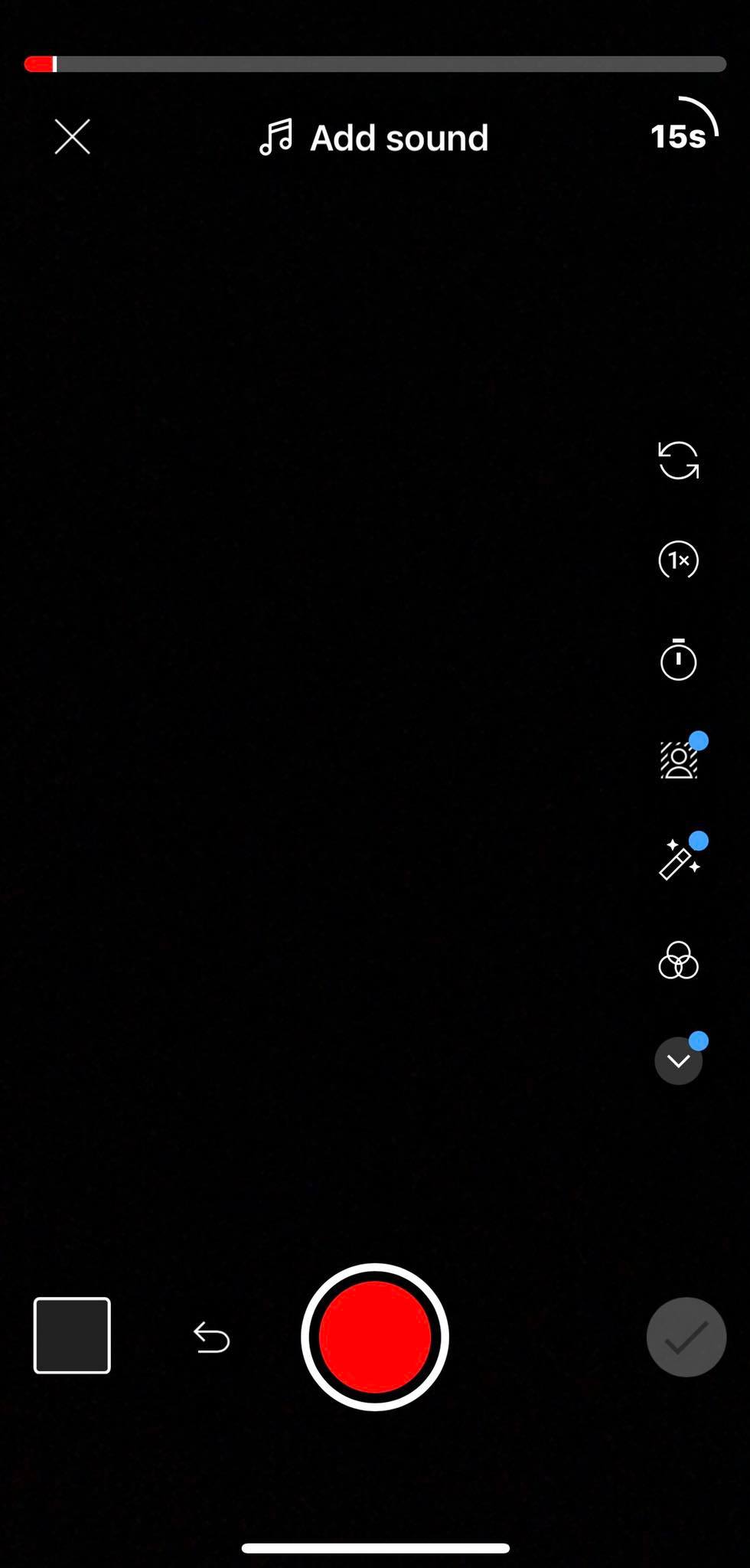Change the 15s recording length
The width and height of the screenshot is (750, 1568).
(681, 132)
